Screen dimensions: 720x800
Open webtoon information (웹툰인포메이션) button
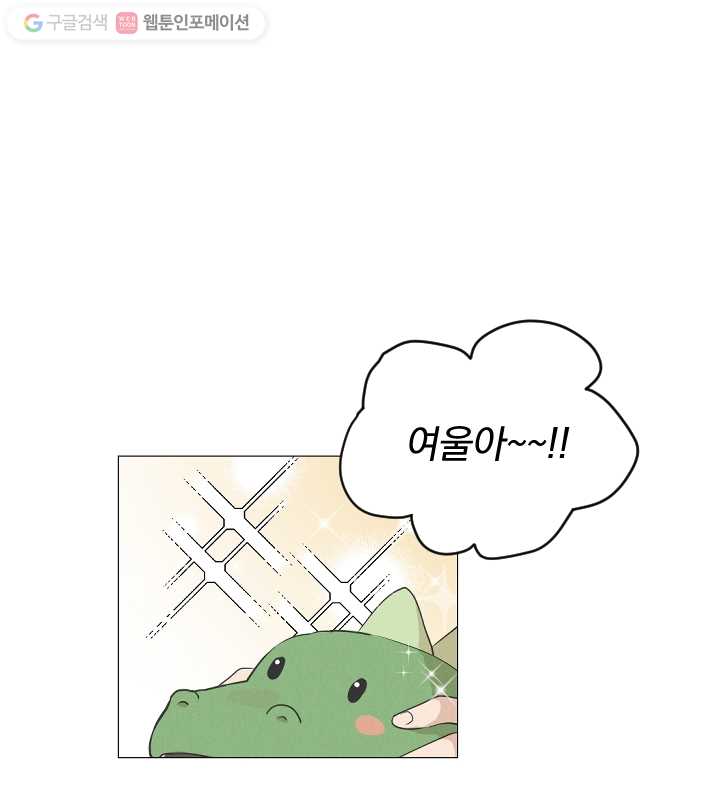pos(184,23)
